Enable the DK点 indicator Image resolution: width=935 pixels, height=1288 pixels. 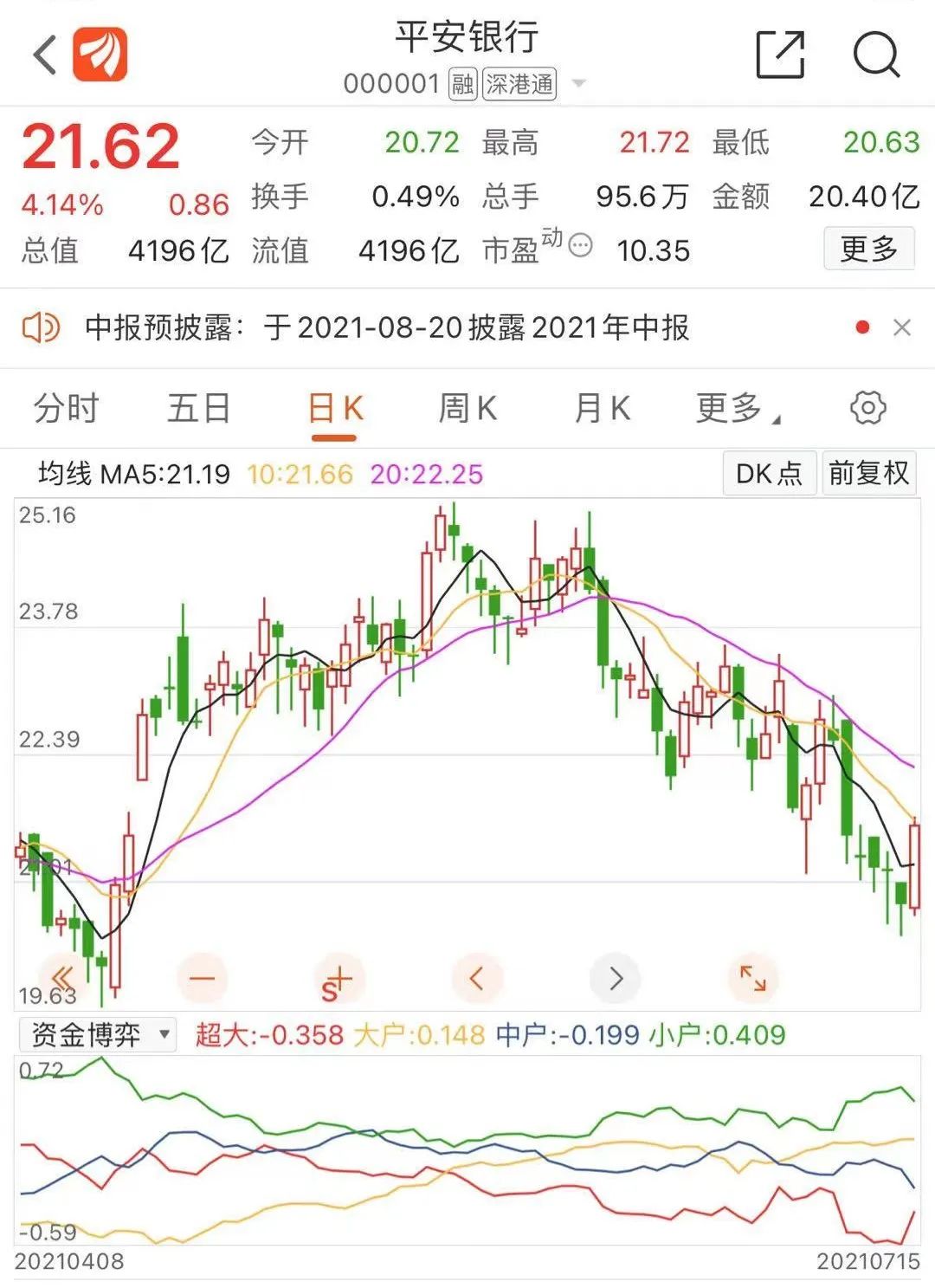[768, 473]
